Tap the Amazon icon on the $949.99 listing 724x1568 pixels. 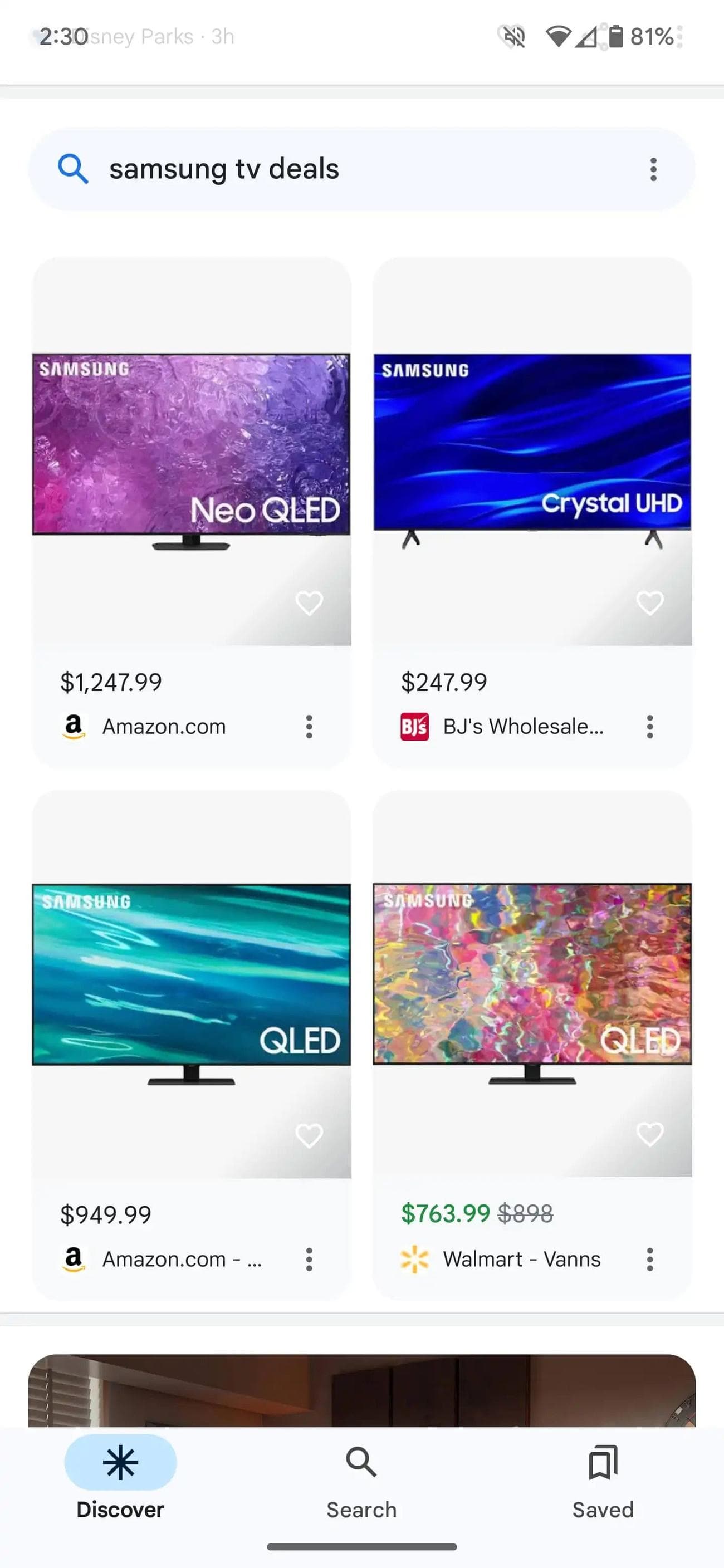pyautogui.click(x=73, y=1259)
